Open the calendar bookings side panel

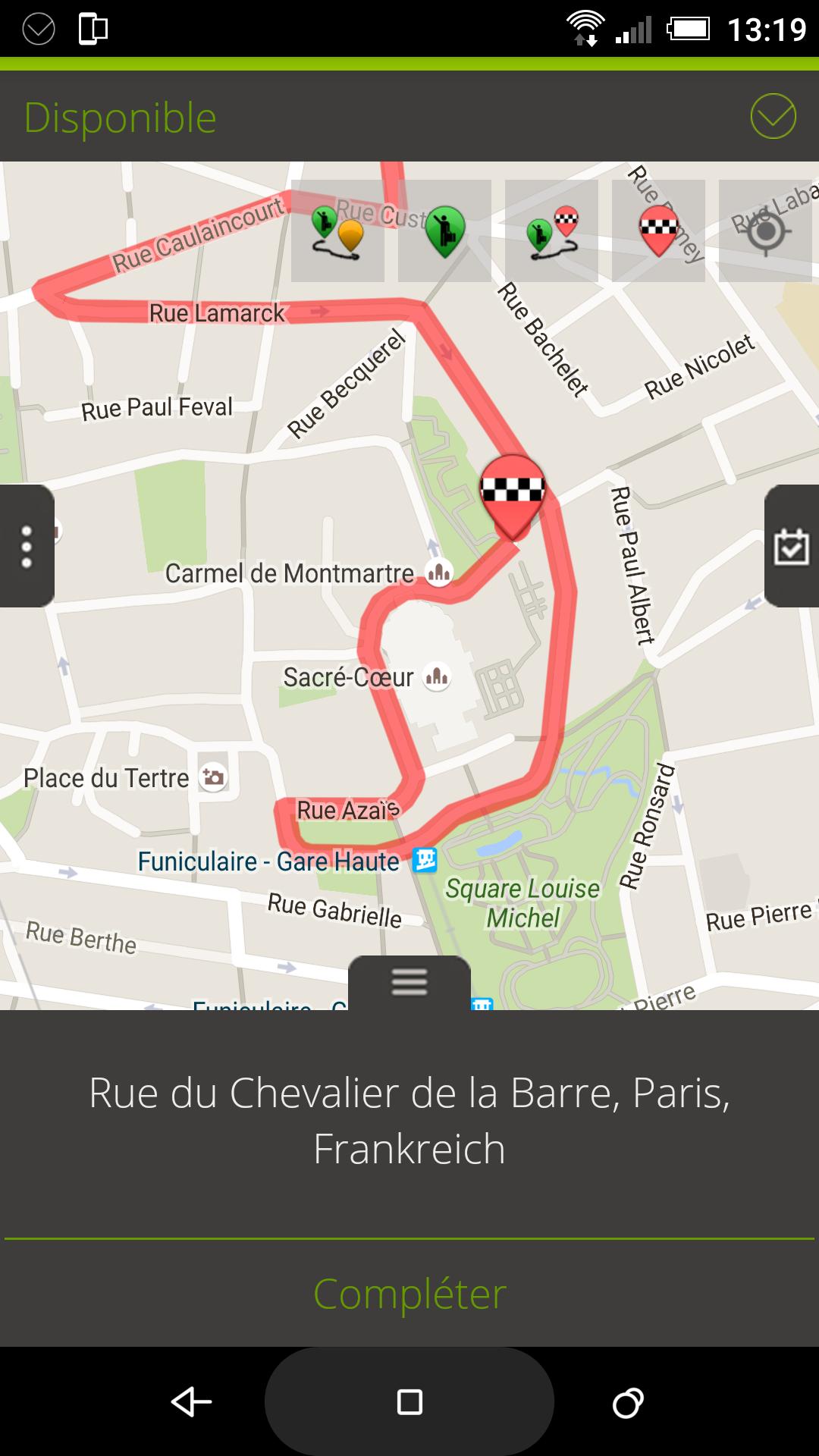click(x=792, y=546)
